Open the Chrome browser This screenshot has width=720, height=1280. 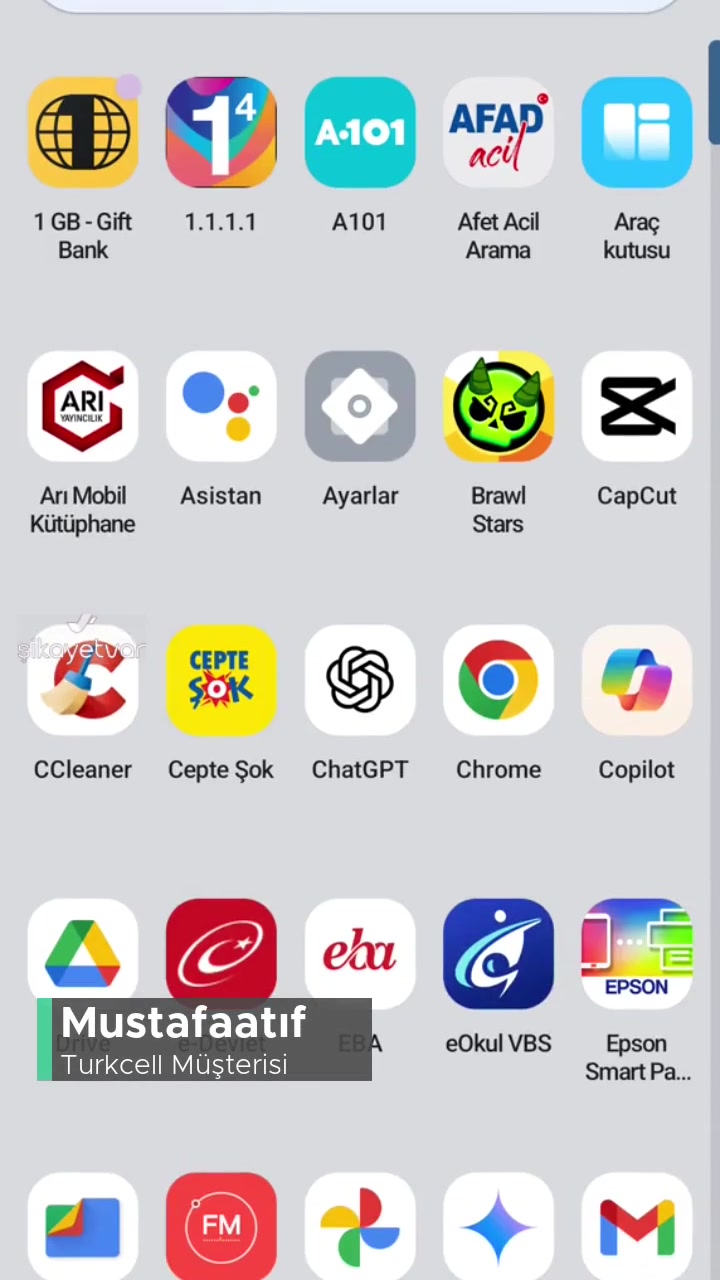[x=498, y=680]
